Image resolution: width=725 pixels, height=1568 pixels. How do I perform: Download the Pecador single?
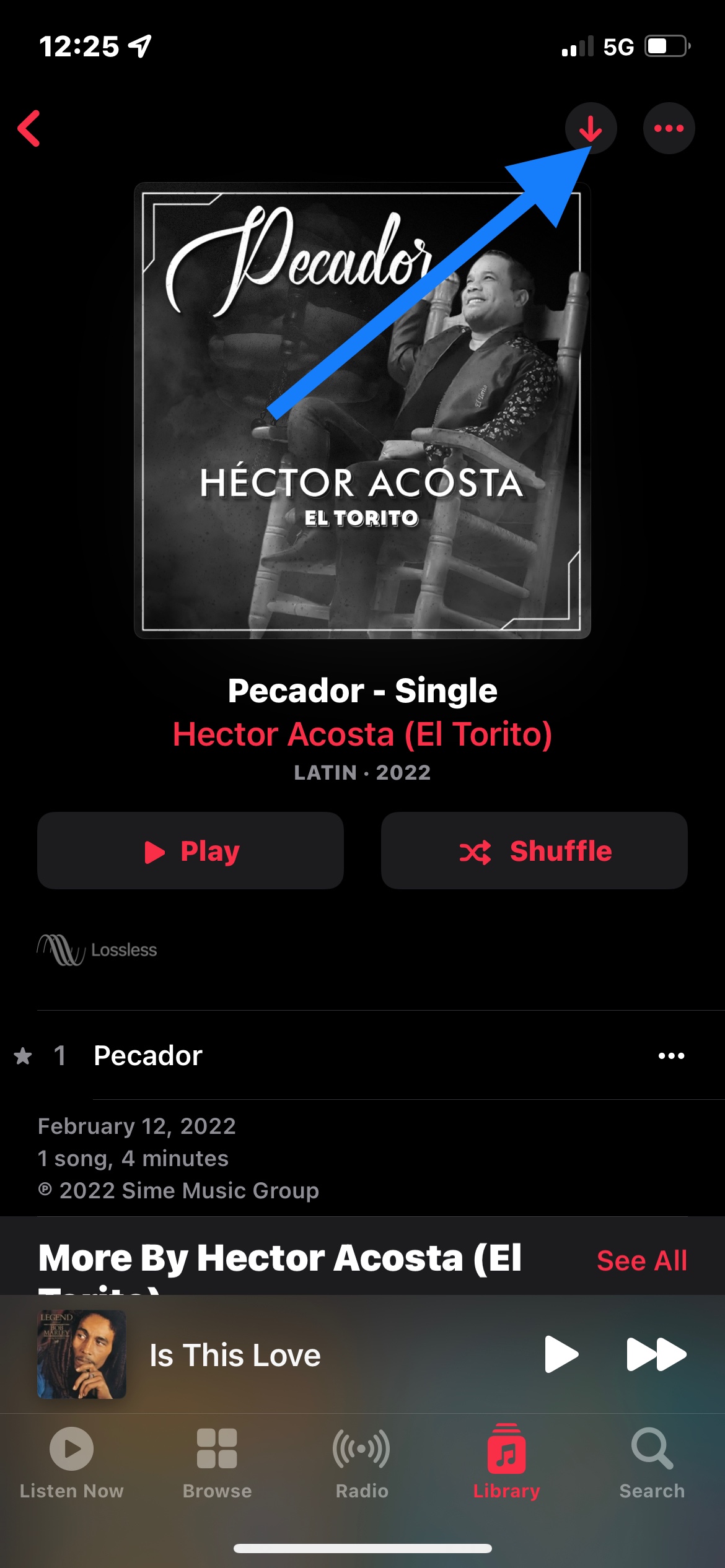tap(591, 128)
